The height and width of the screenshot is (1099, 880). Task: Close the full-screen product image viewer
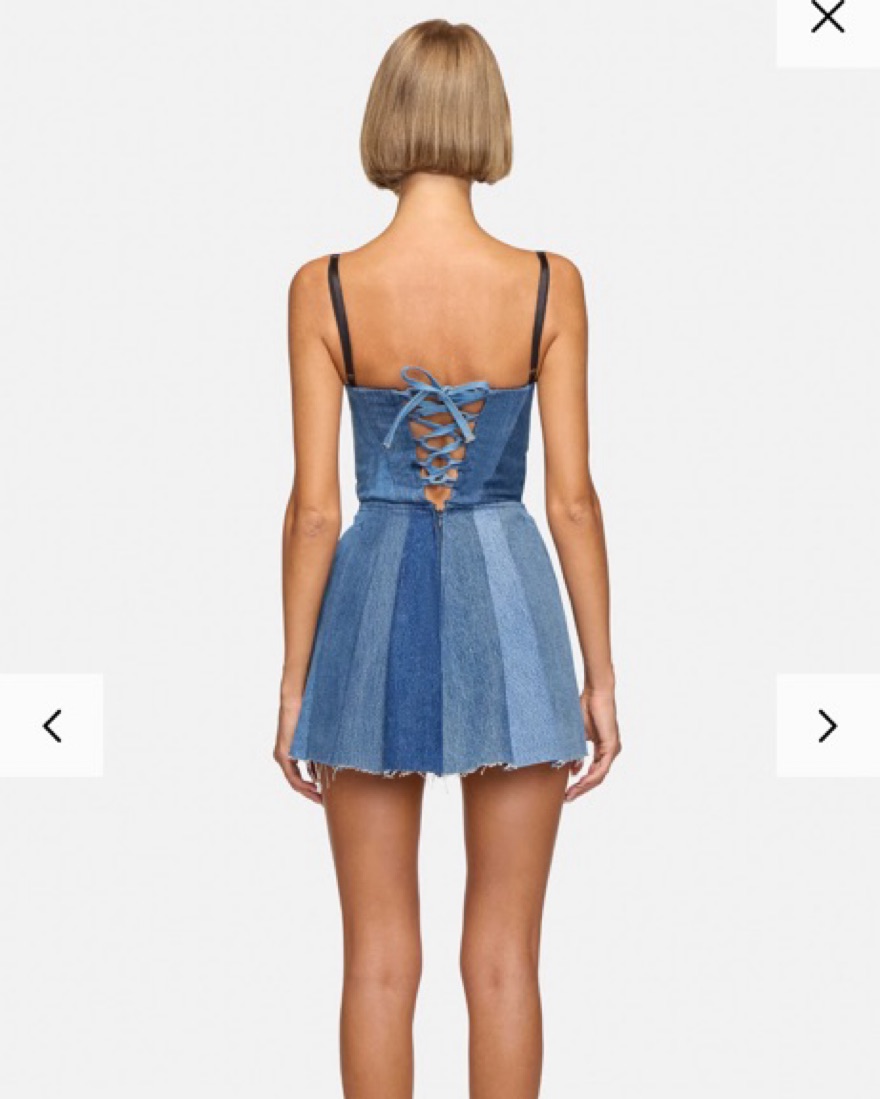827,18
